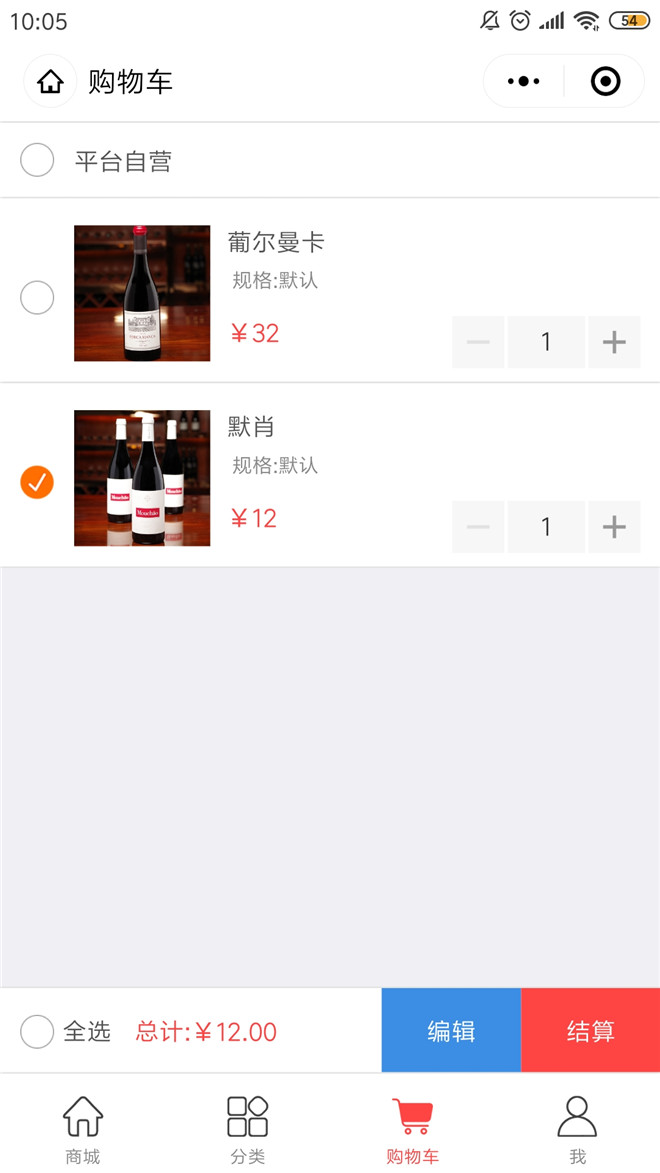
Task: Proceed to checkout with 结算
Action: click(x=590, y=1031)
